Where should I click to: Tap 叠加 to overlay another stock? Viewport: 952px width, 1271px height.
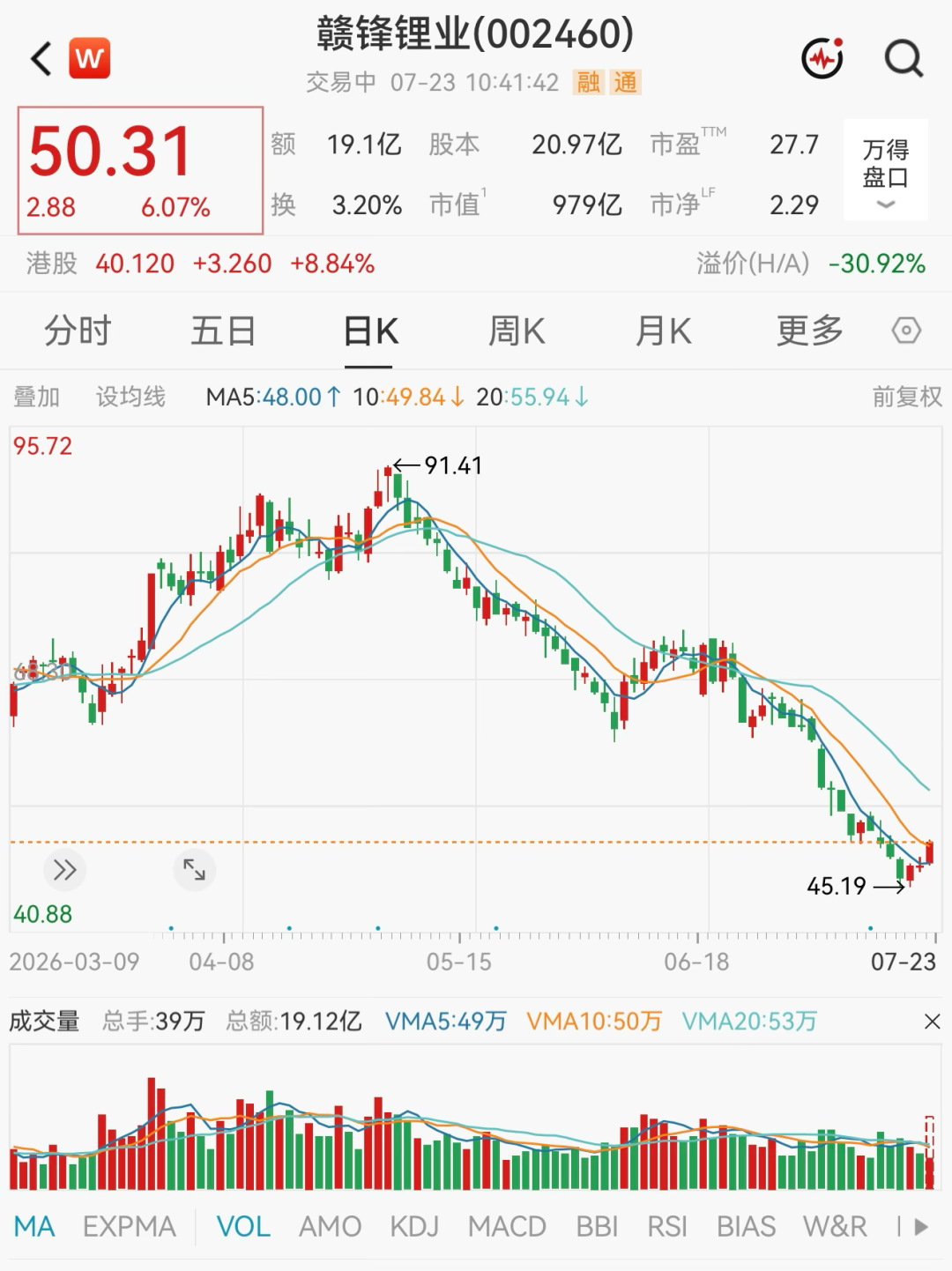(x=36, y=397)
